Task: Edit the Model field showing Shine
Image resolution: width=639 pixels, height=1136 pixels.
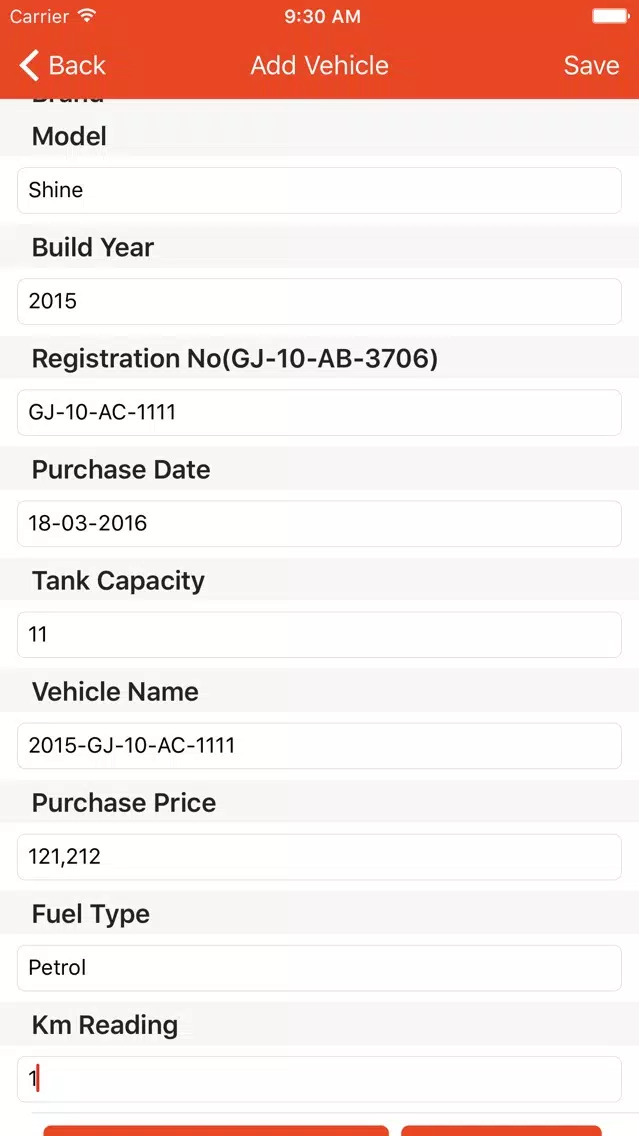Action: (320, 191)
